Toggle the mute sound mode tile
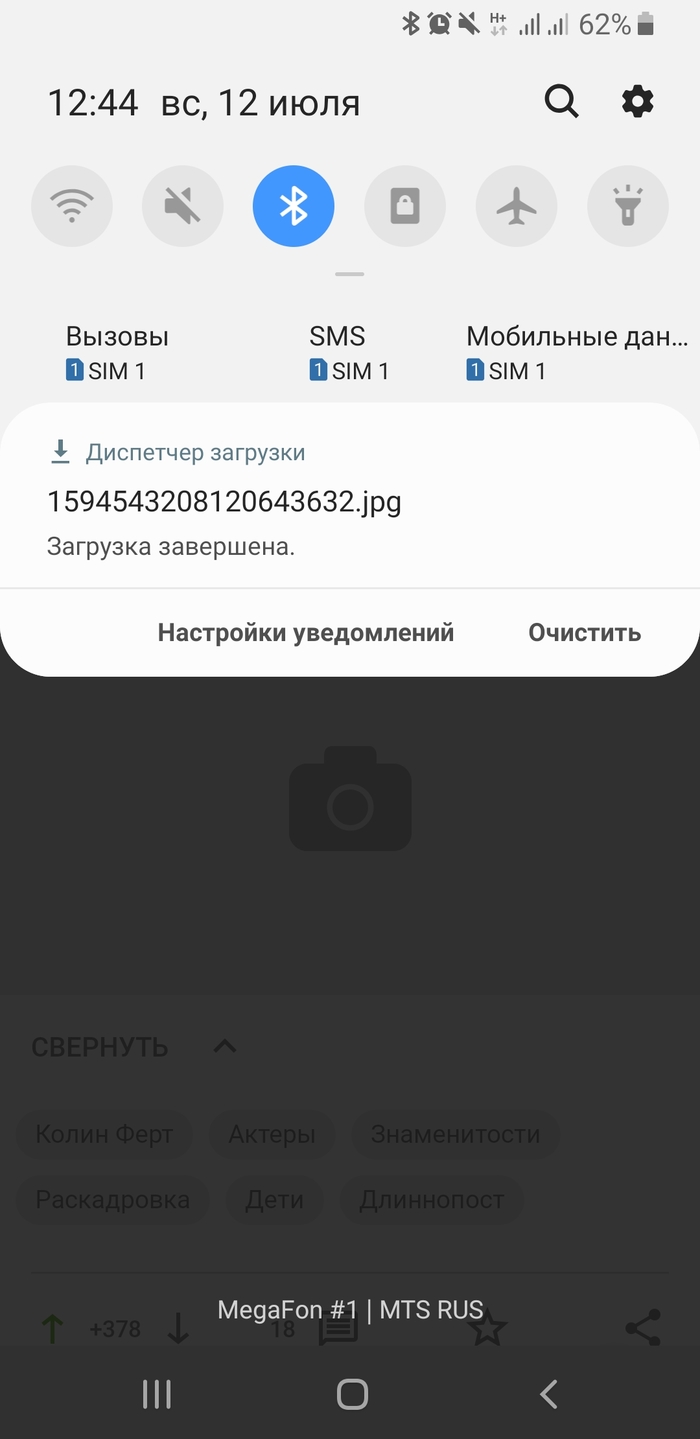Image resolution: width=700 pixels, height=1439 pixels. [183, 207]
